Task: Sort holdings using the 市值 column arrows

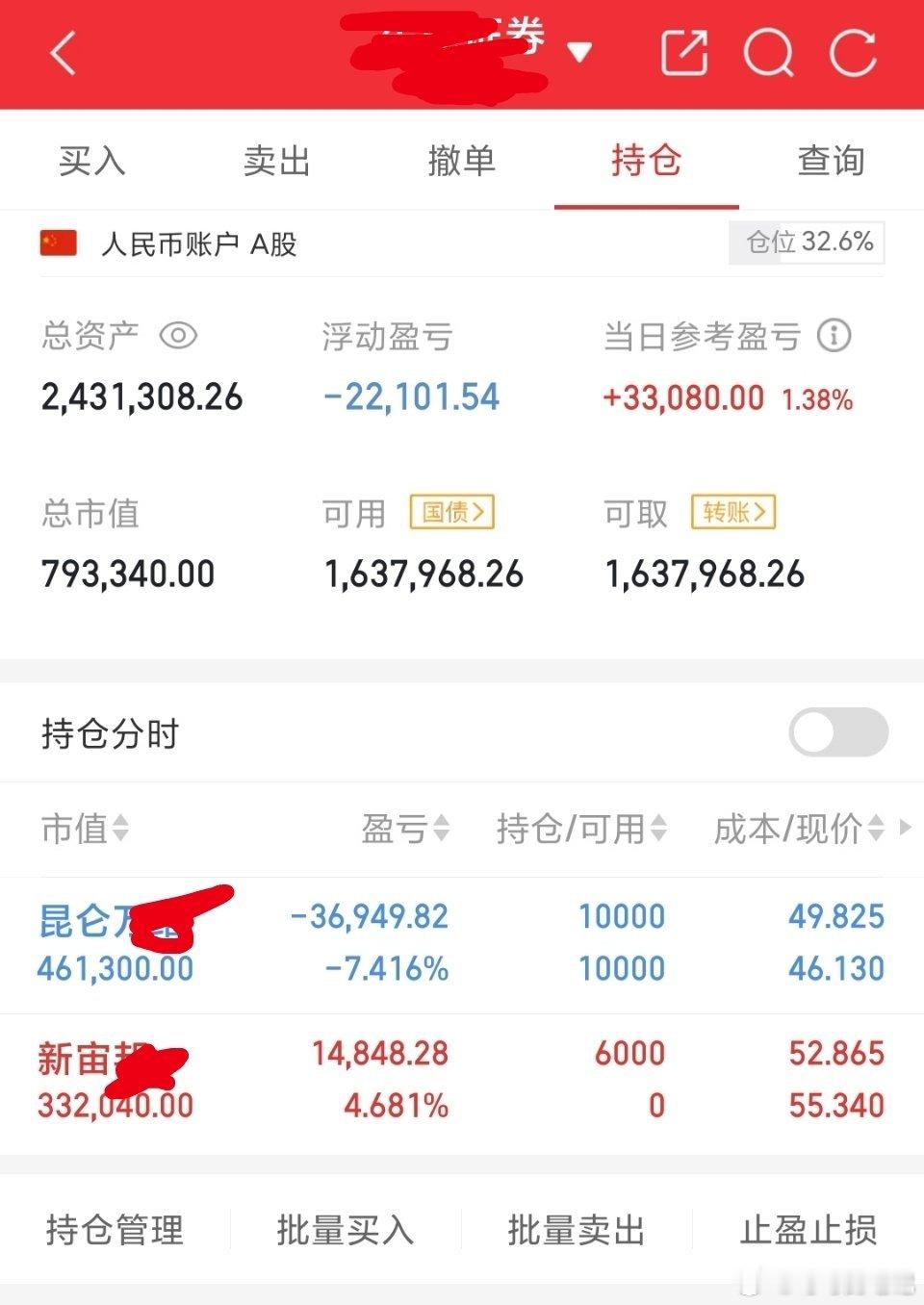Action: [121, 829]
